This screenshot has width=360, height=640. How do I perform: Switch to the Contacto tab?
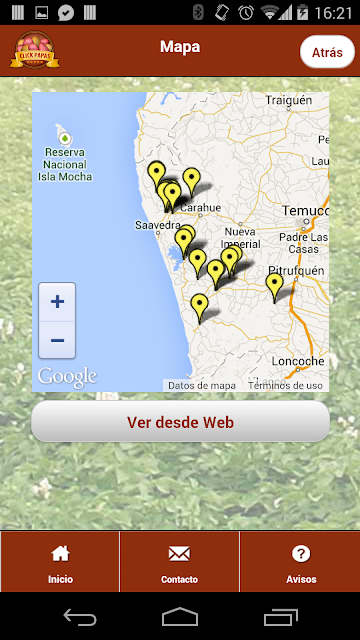tap(179, 562)
